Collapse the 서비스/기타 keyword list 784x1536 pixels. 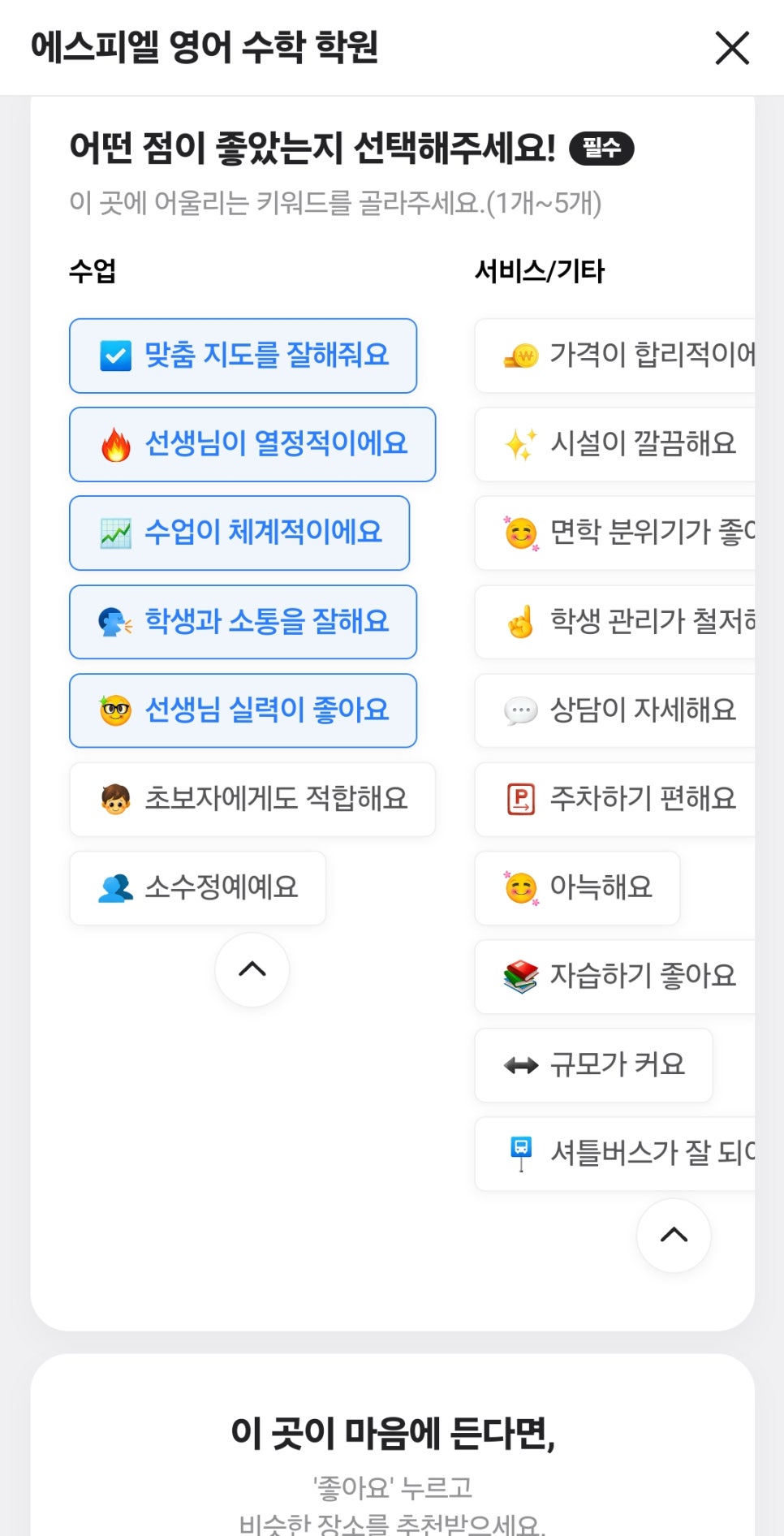674,1235
